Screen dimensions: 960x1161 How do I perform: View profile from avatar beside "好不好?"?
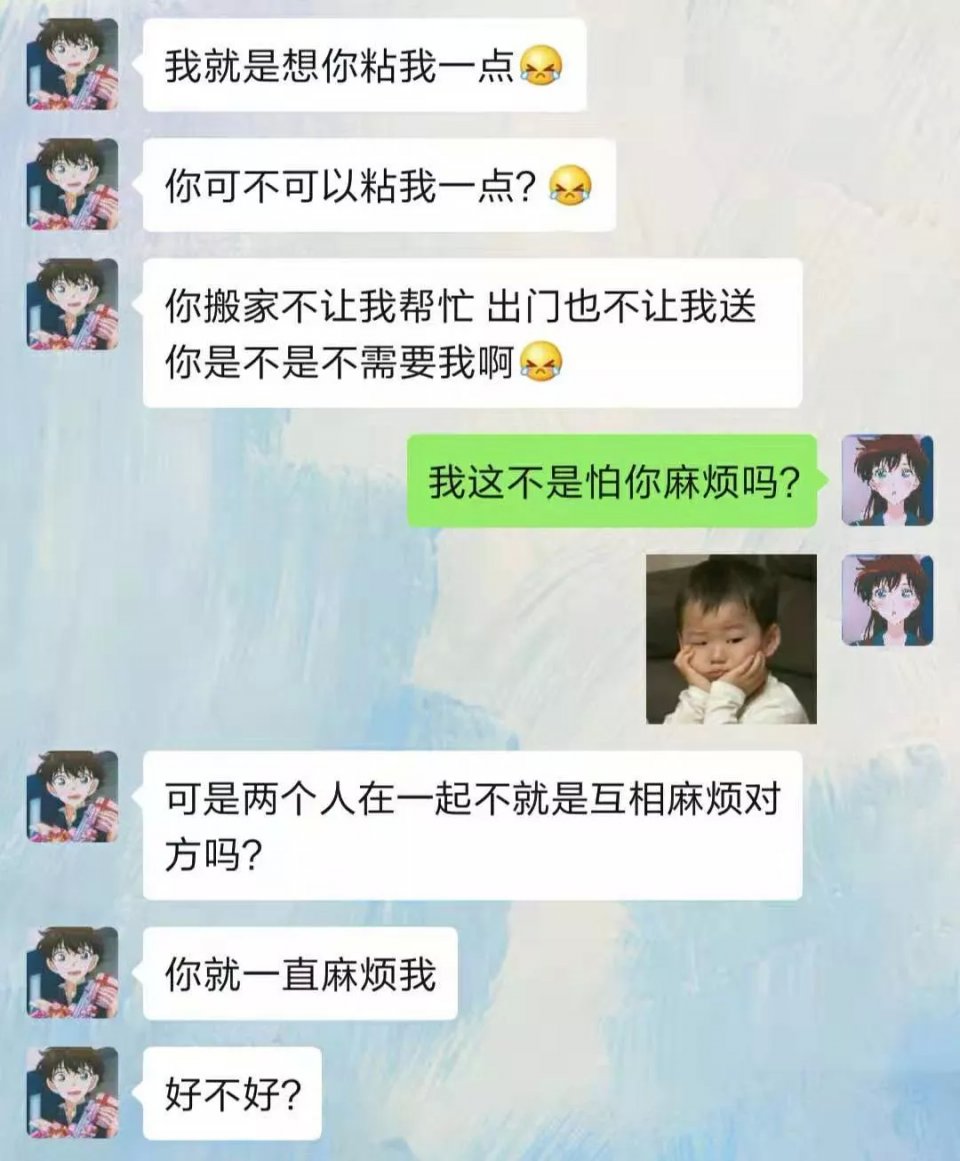[72, 1092]
